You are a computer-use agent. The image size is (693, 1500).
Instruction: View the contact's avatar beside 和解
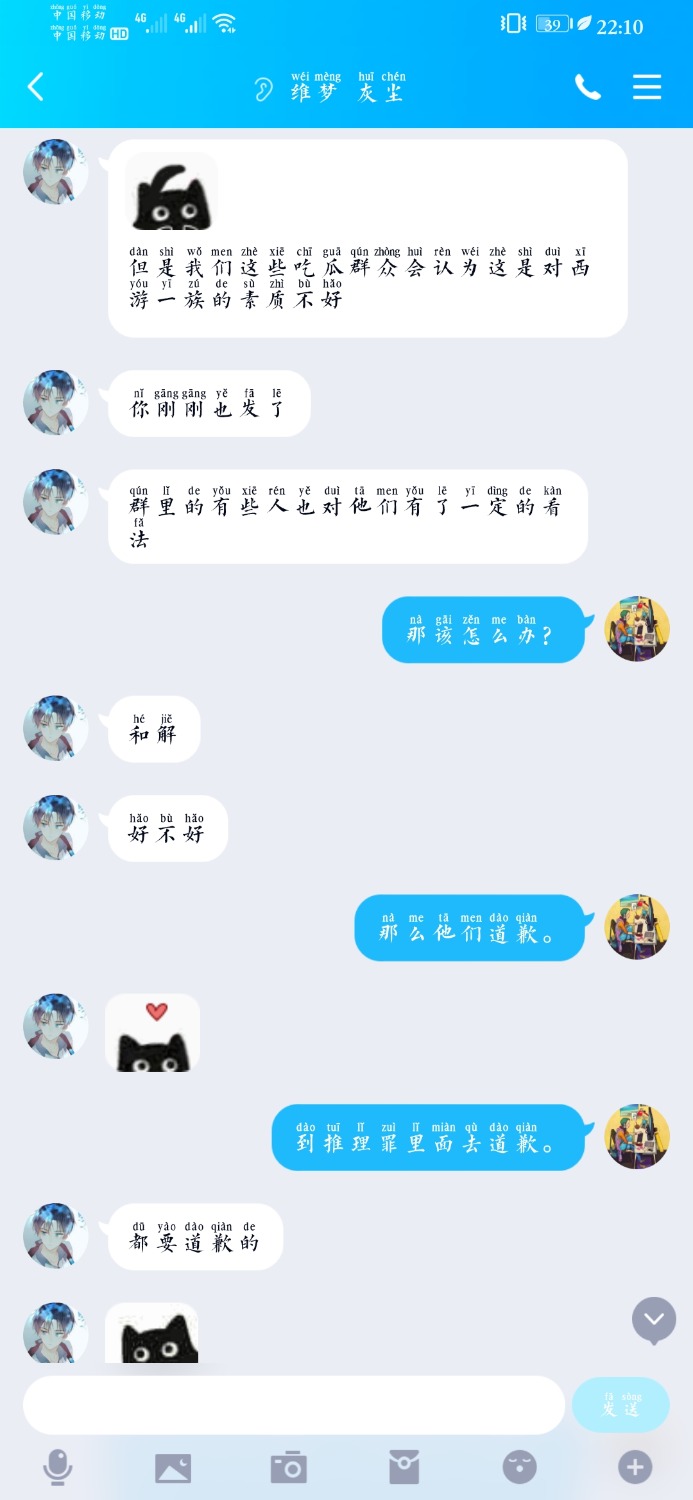[56, 728]
